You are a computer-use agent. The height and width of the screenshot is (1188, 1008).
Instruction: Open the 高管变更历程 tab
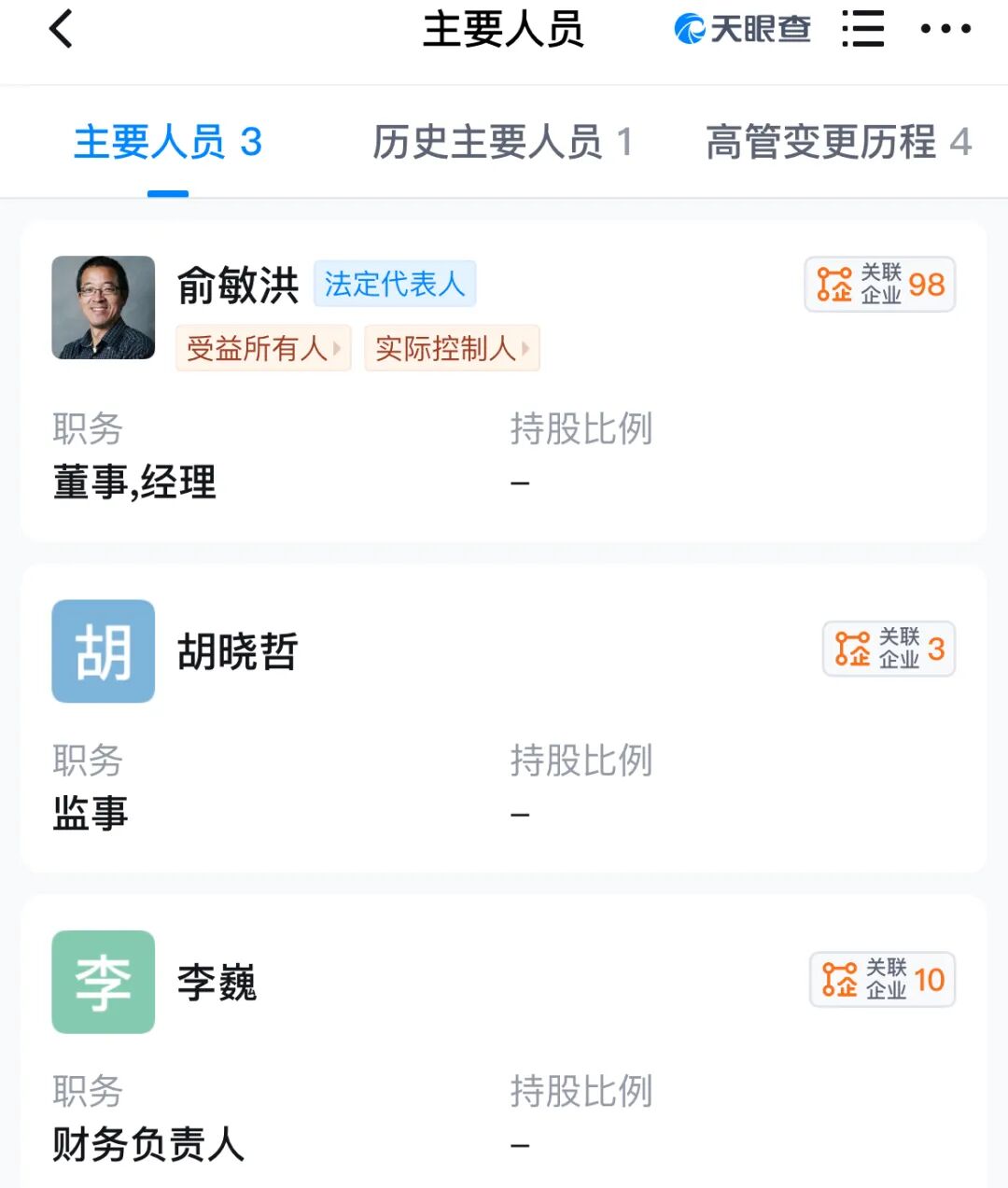point(838,142)
